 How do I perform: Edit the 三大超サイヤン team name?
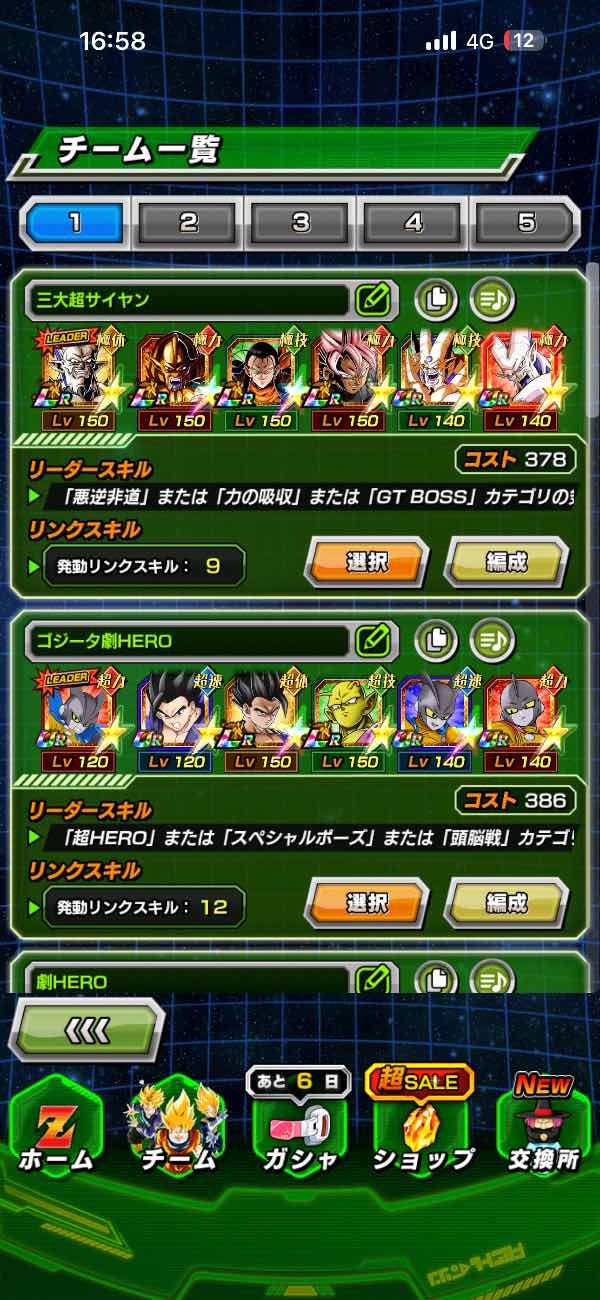(372, 298)
